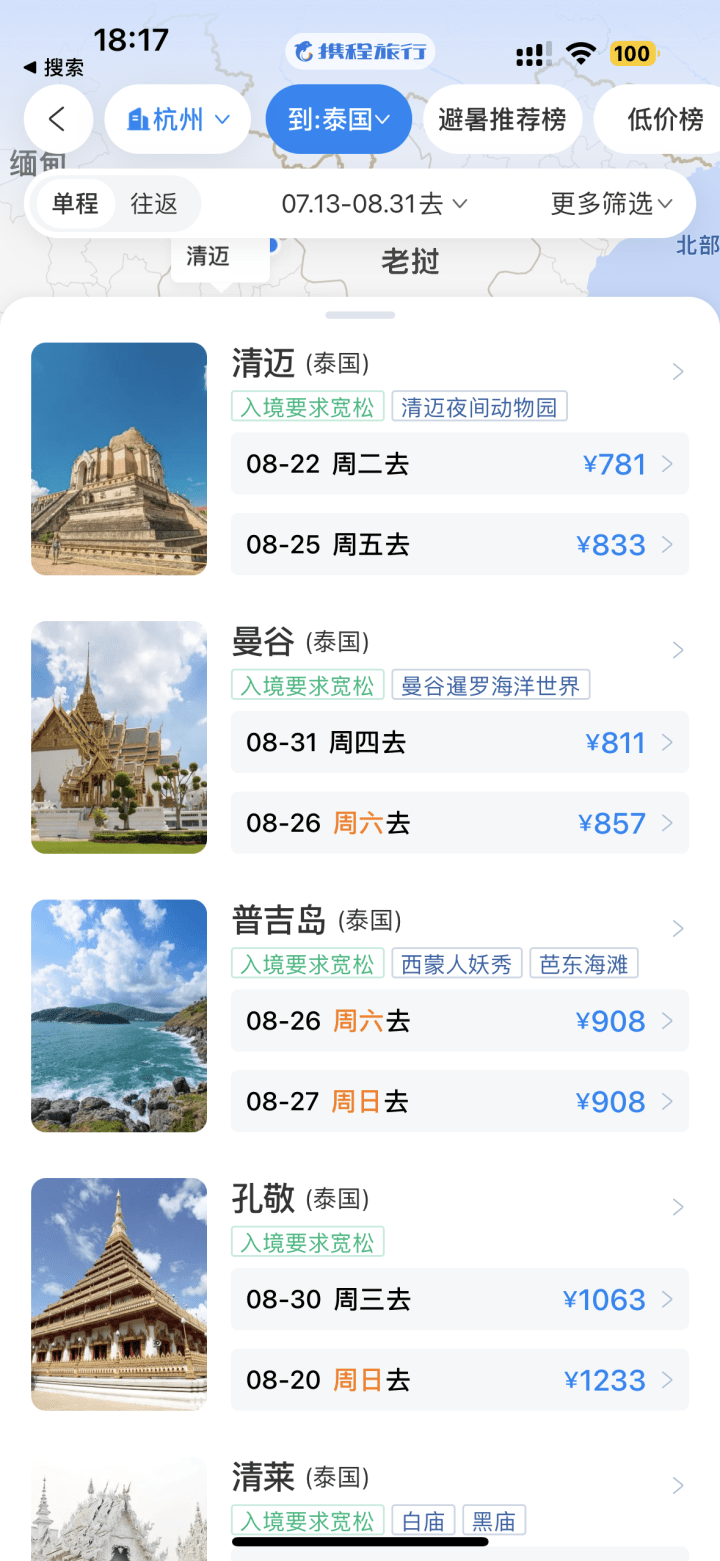This screenshot has height=1561, width=720.
Task: Select 普吉岛 08-26 周六去 ¥908 flight
Action: [459, 1021]
